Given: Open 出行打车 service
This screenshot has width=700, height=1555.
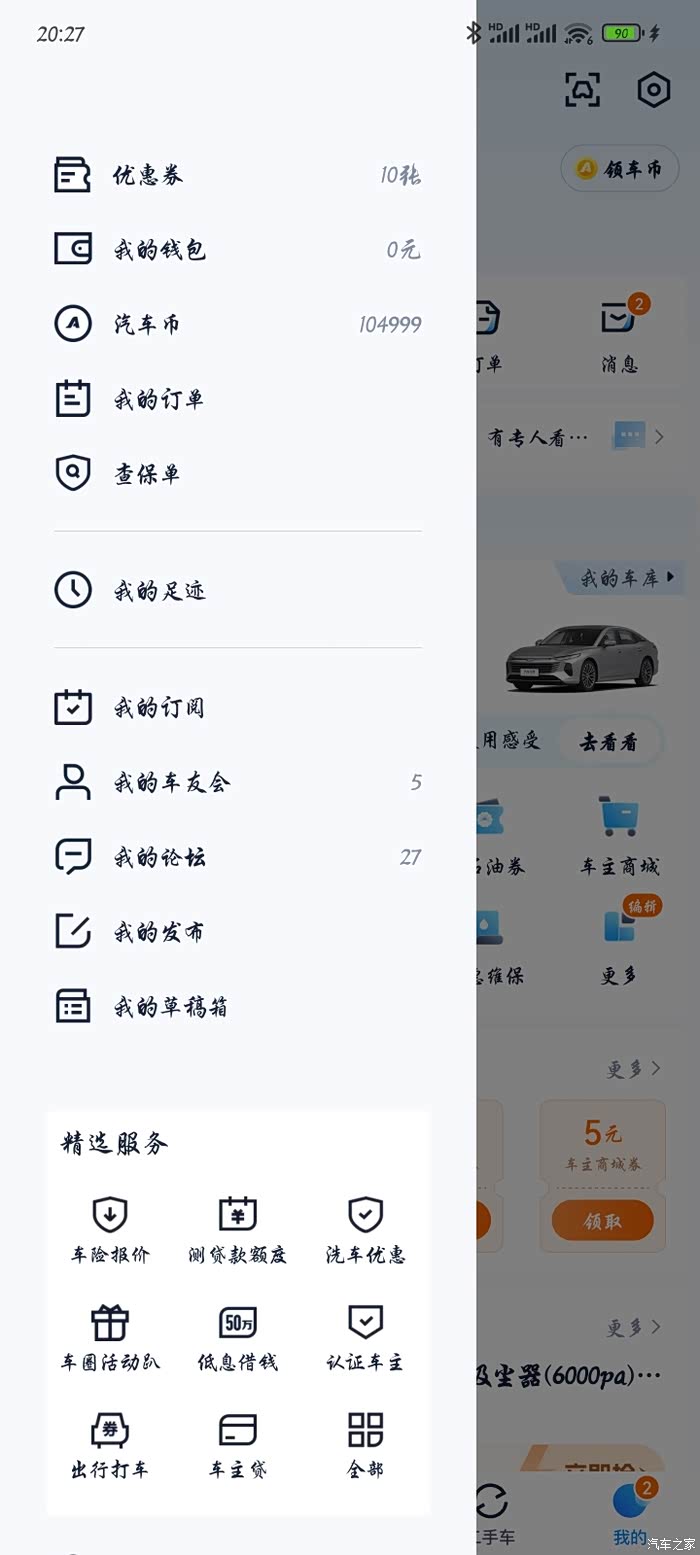Looking at the screenshot, I should [x=110, y=1445].
